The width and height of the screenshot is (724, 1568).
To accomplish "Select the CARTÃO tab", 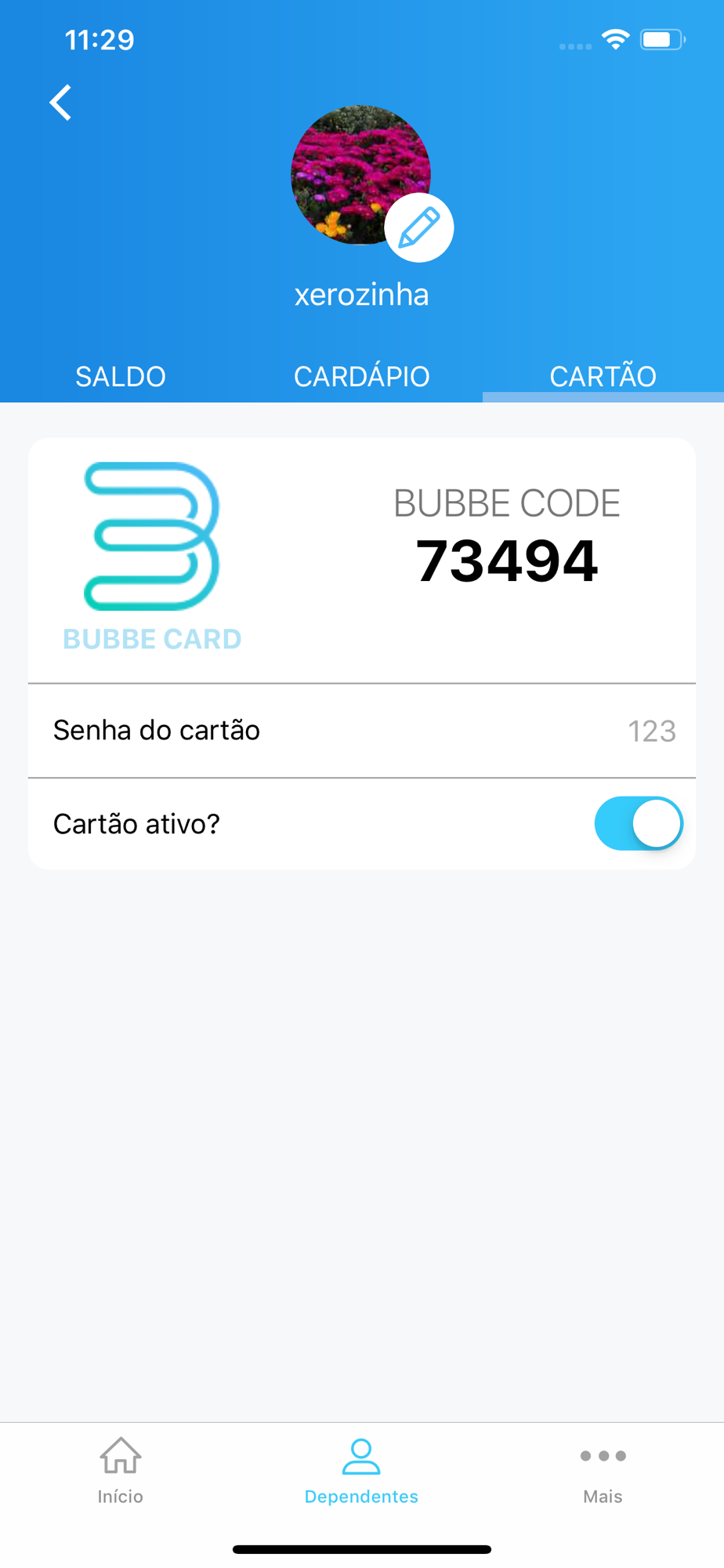I will [x=603, y=376].
